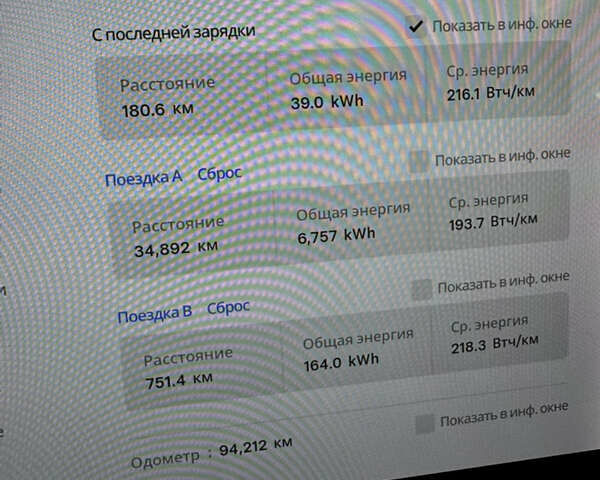Reset Поездка А with Сброс
The image size is (600, 480).
click(219, 173)
